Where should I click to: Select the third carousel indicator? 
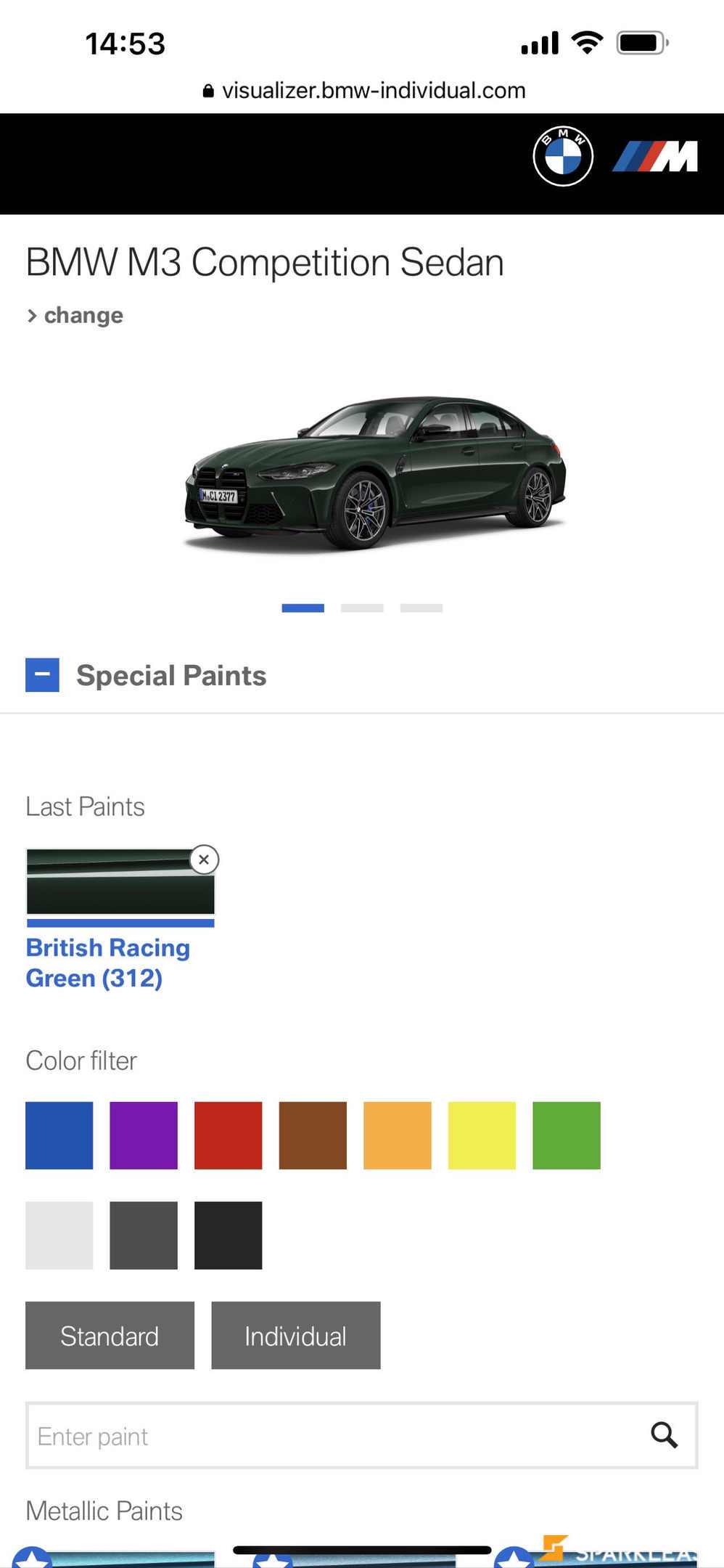pyautogui.click(x=421, y=608)
